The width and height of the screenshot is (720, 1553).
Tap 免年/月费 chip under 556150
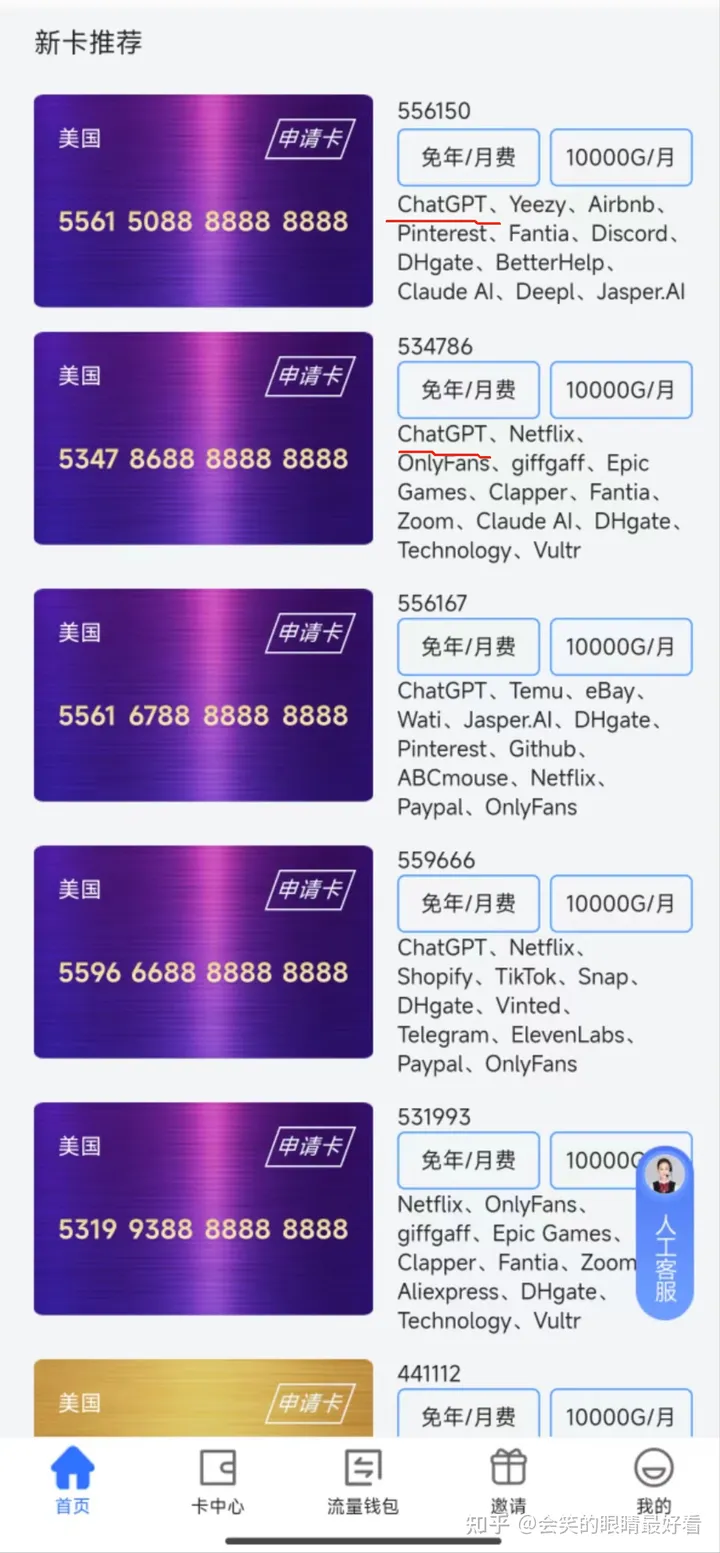coord(468,158)
